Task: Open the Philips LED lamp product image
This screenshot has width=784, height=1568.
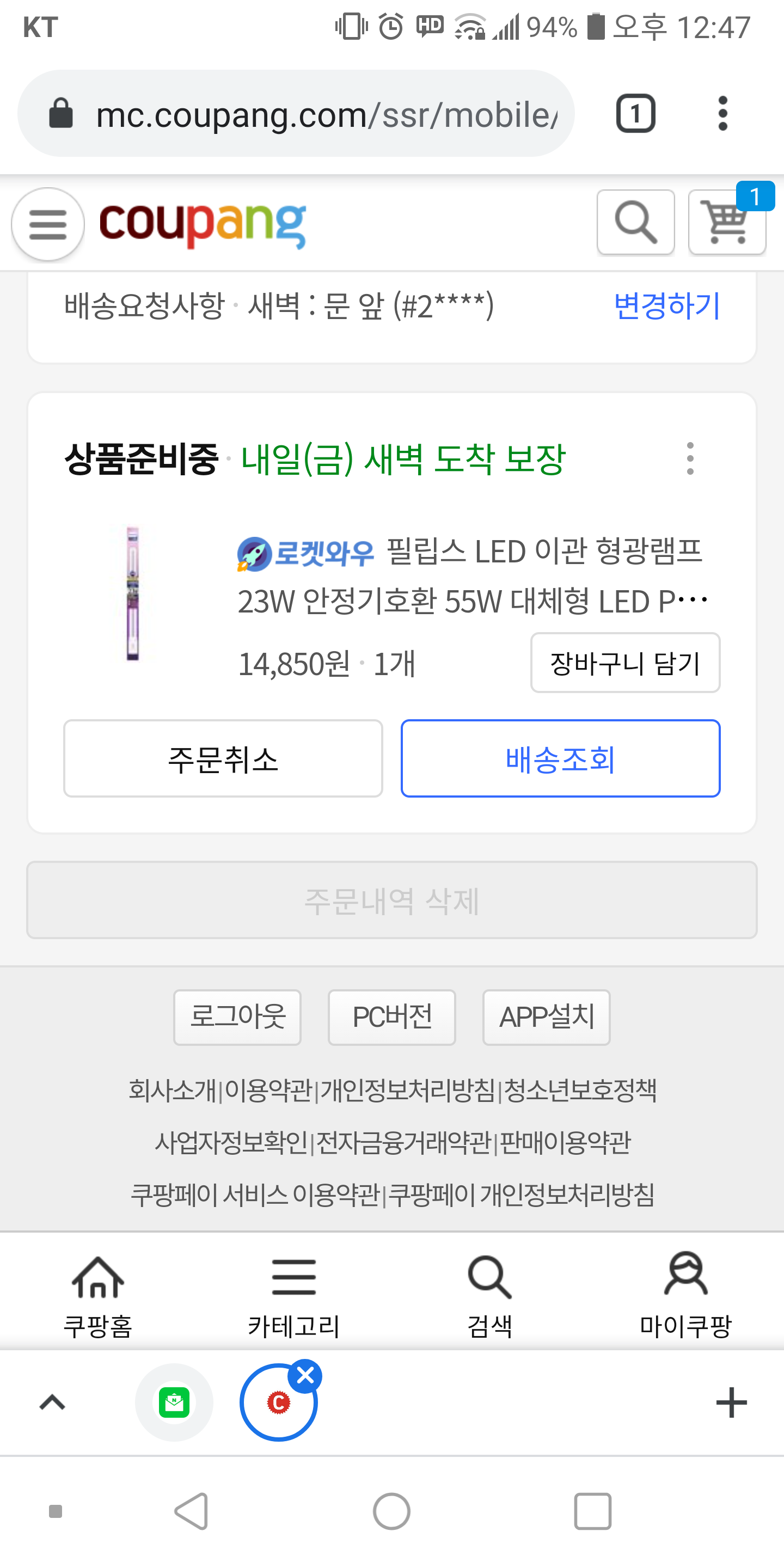Action: pos(133,593)
